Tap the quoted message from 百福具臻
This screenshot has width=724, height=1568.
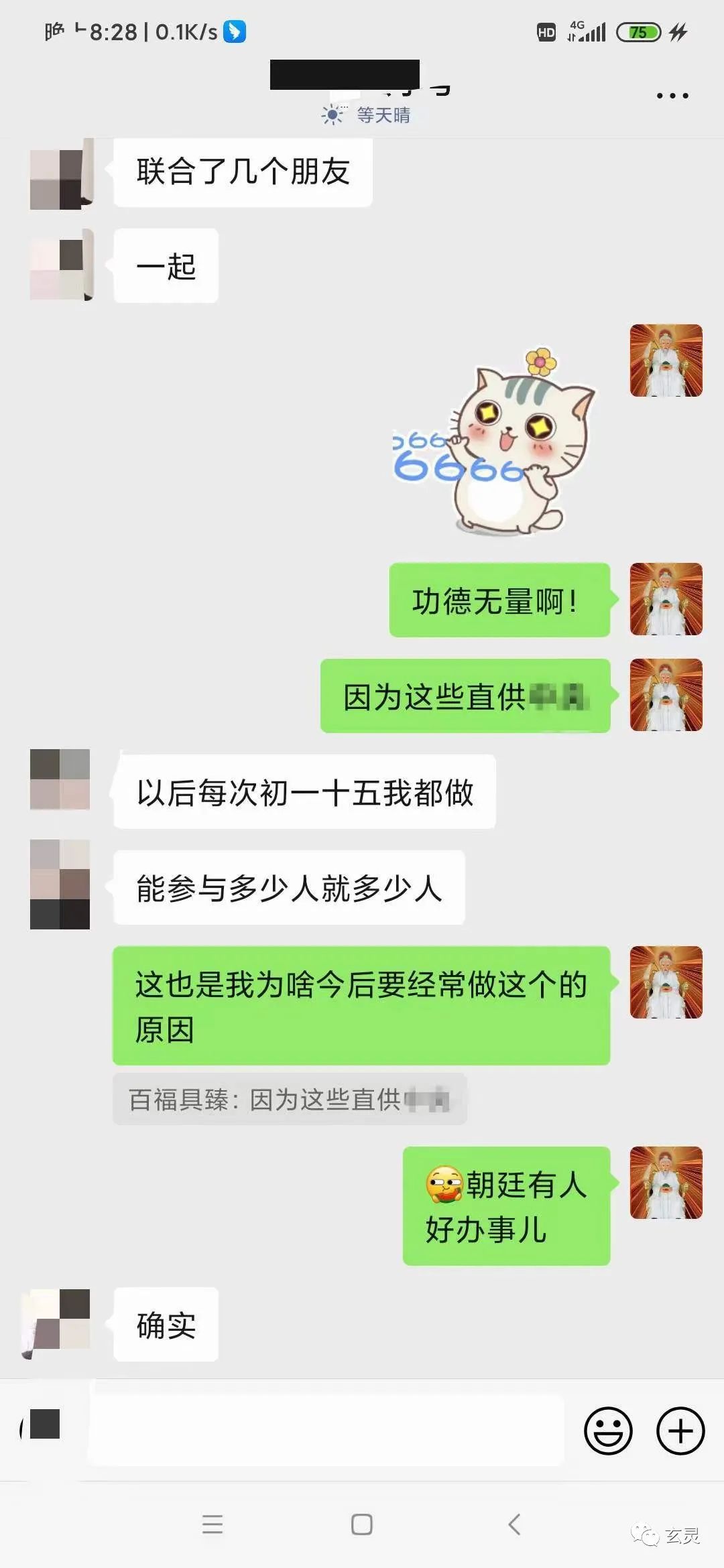point(290,1100)
